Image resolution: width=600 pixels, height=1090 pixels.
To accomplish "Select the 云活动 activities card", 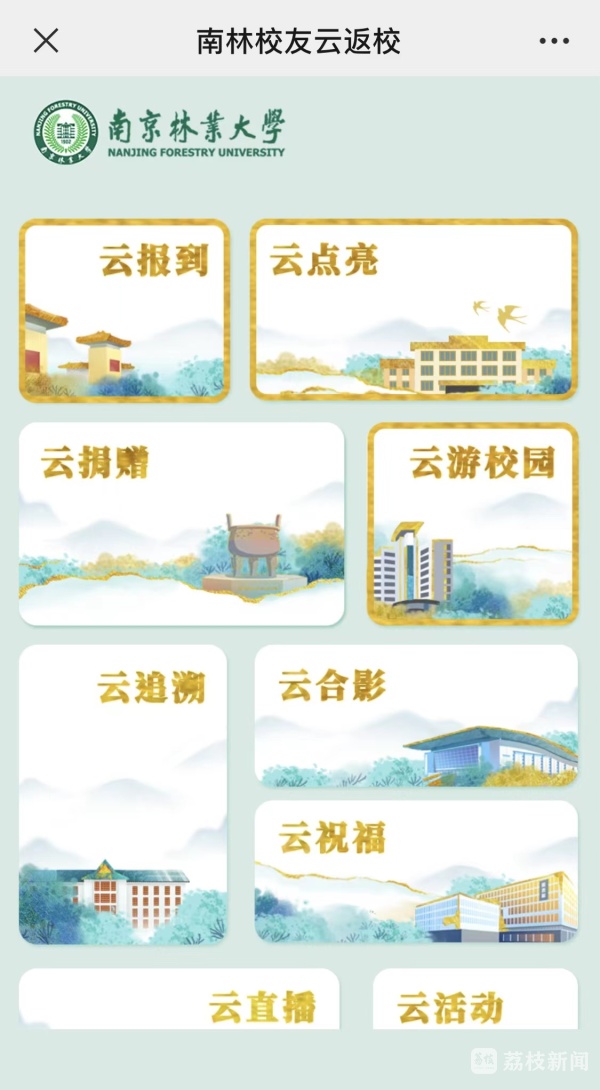I will 475,999.
